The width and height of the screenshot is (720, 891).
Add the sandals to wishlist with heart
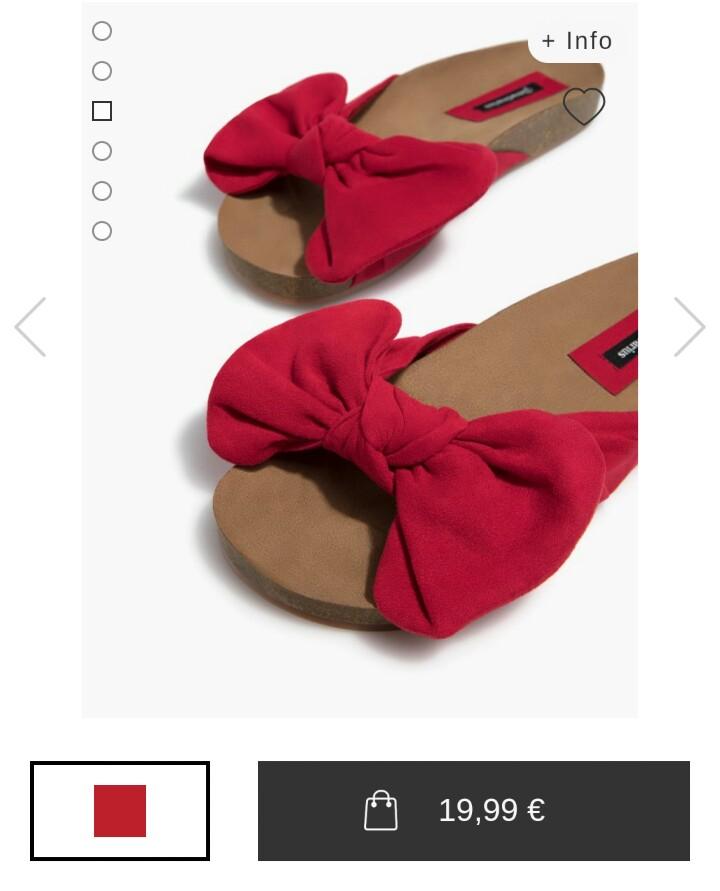click(x=584, y=106)
